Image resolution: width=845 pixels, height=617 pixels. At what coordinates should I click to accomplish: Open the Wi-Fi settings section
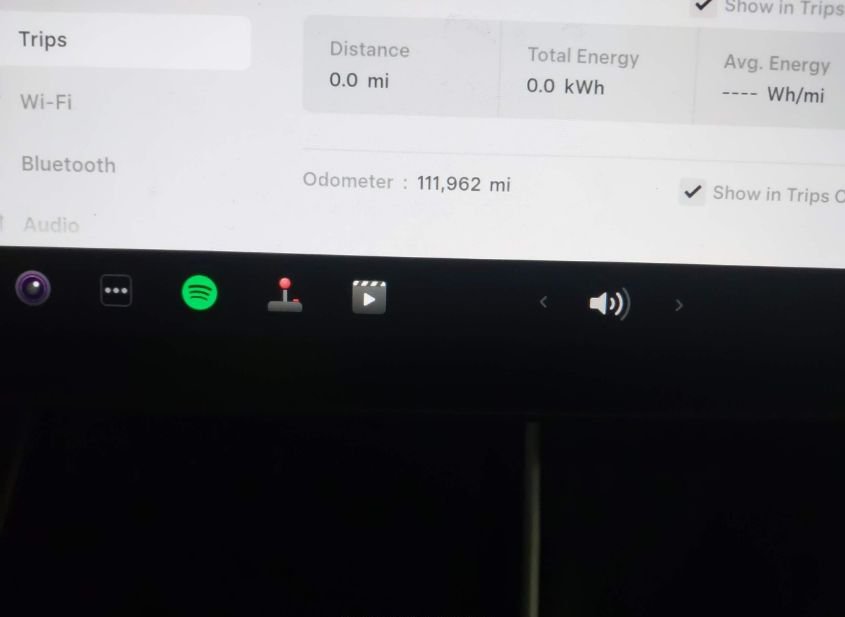click(46, 102)
